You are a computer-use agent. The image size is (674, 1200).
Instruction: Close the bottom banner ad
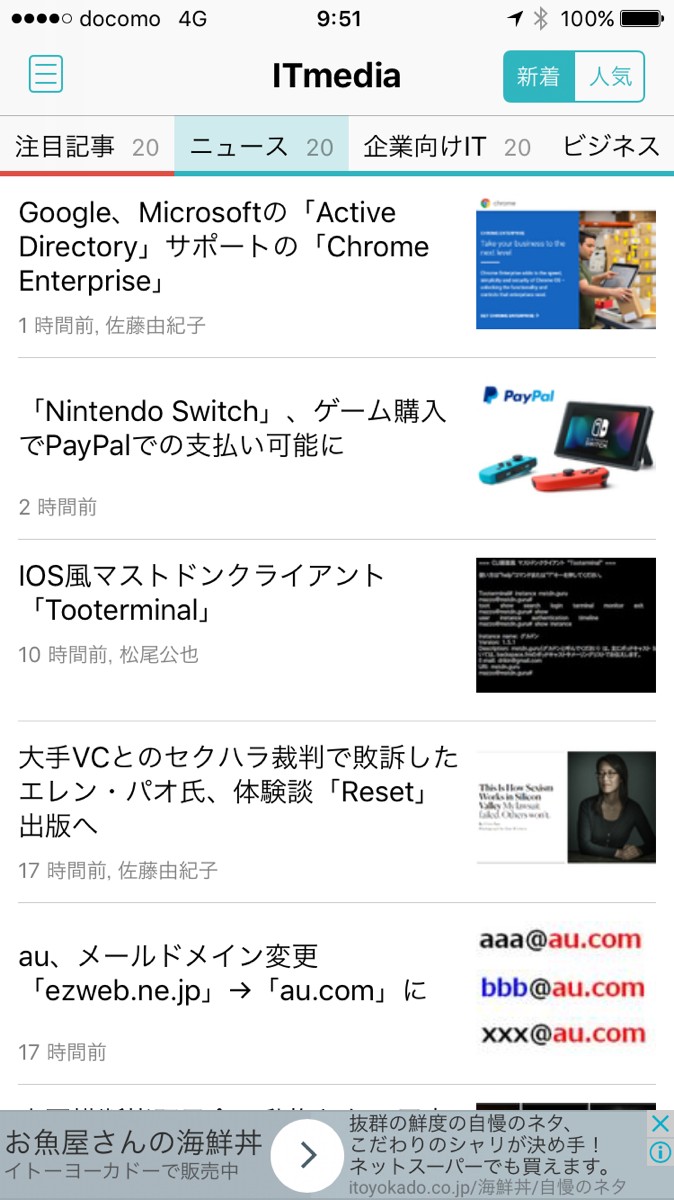660,1123
